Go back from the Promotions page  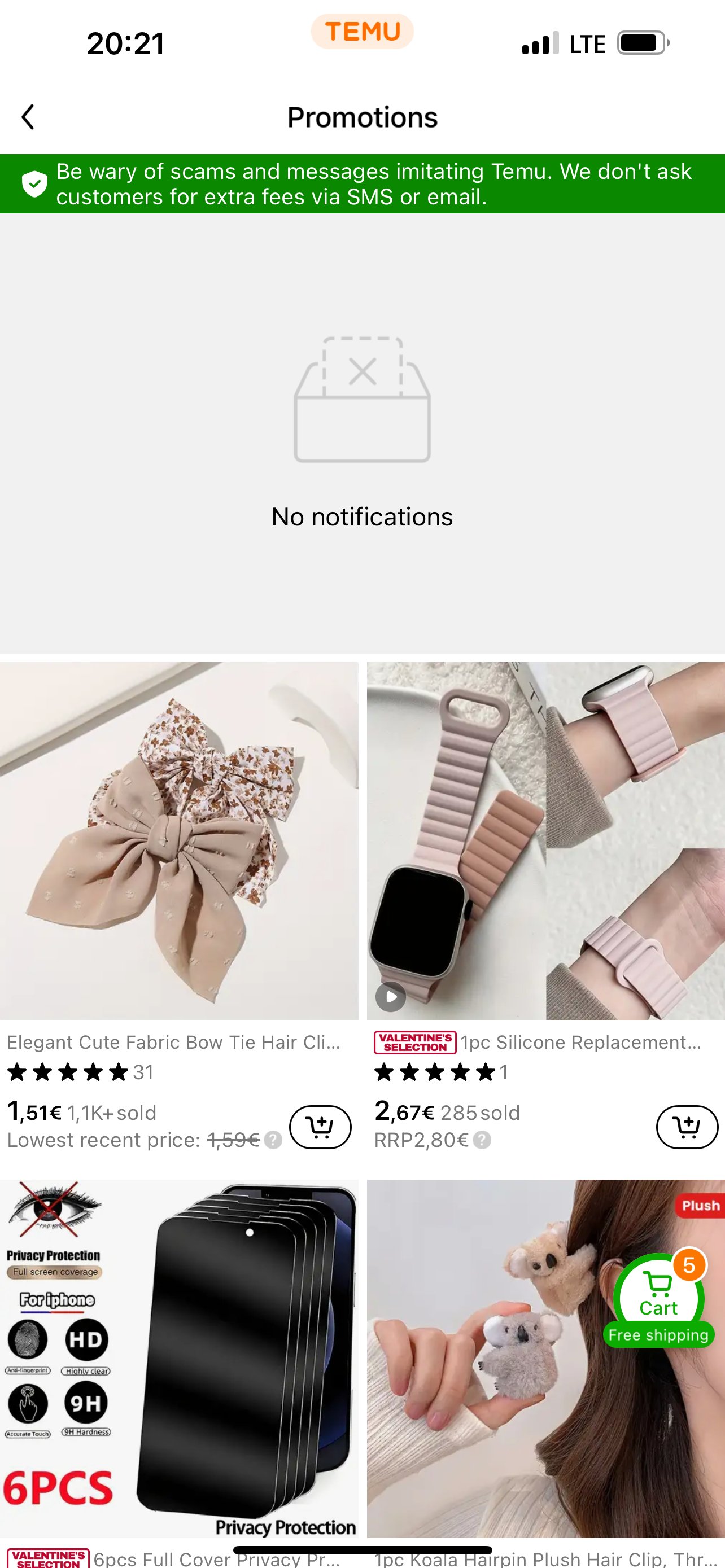(28, 117)
